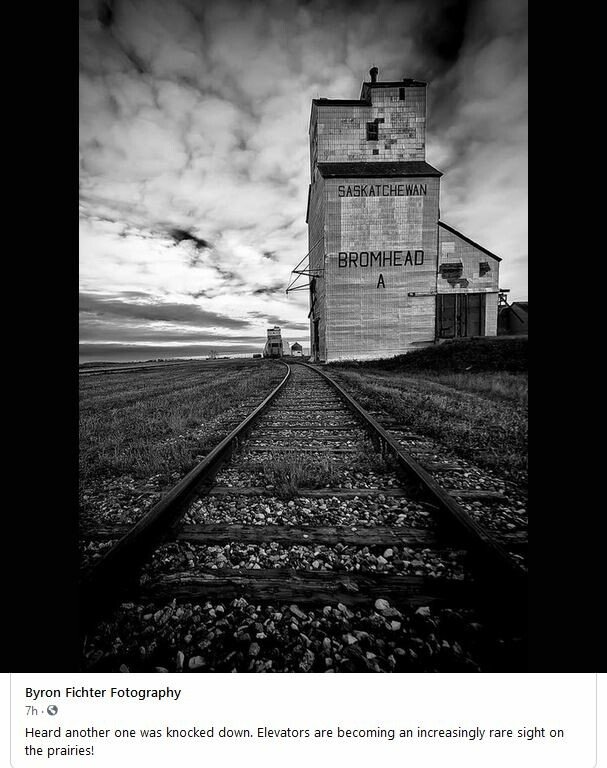This screenshot has width=607, height=768.
Task: Open the post via its 7h timestamp
Action: tap(30, 711)
